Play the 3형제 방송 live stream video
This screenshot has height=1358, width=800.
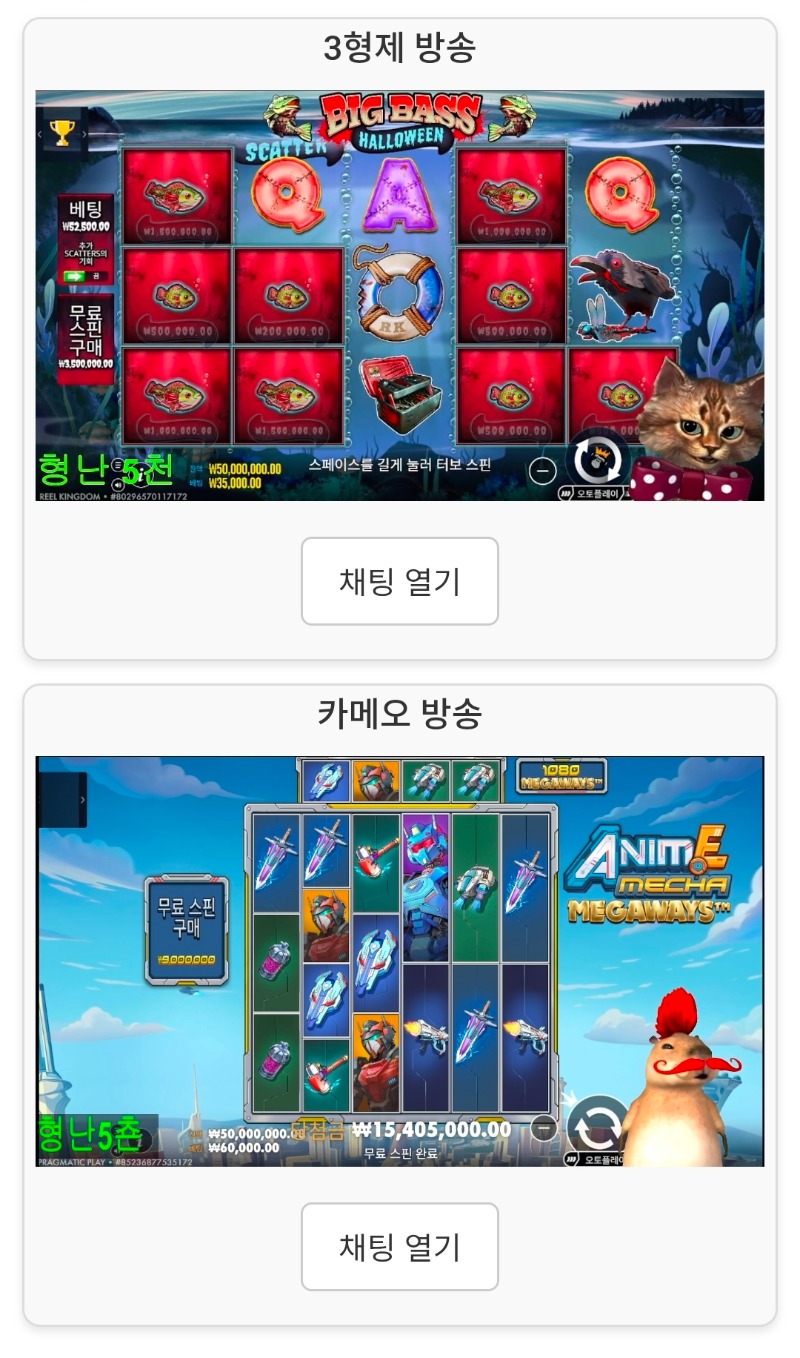(399, 296)
